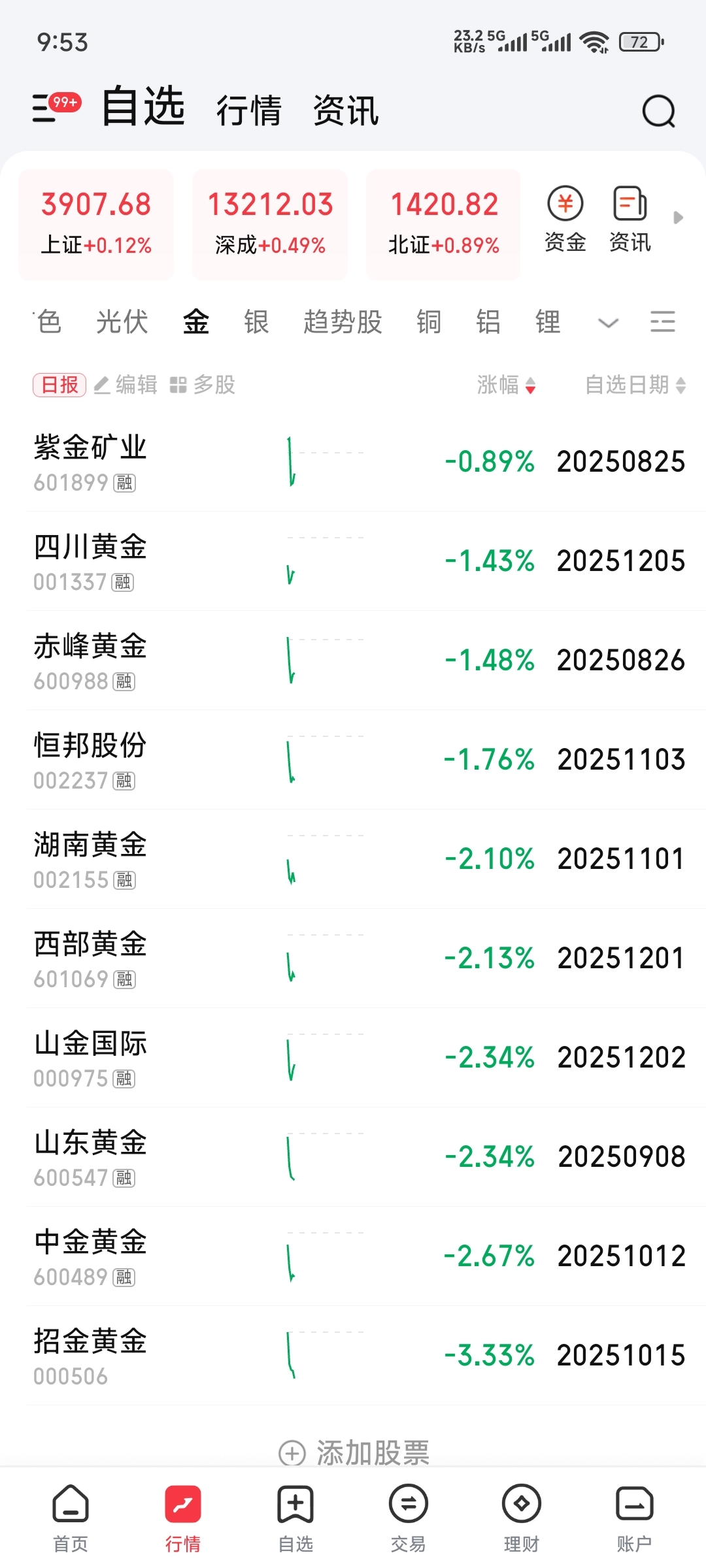Edit the watchlist with 编辑
Image resolution: width=706 pixels, height=1568 pixels.
tap(126, 385)
